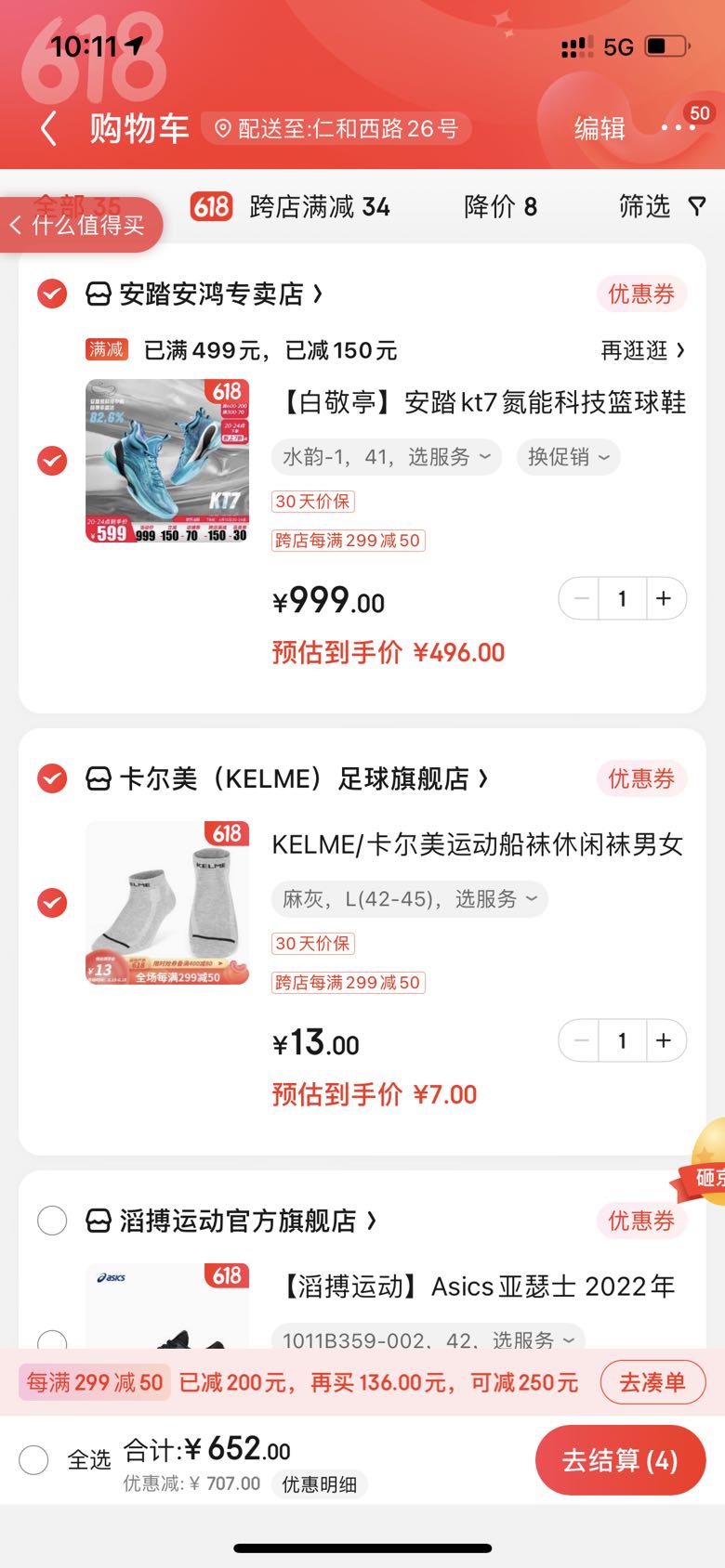
Task: Select the 滔搏运动官方旗舰店 store checkbox
Action: tap(52, 1221)
